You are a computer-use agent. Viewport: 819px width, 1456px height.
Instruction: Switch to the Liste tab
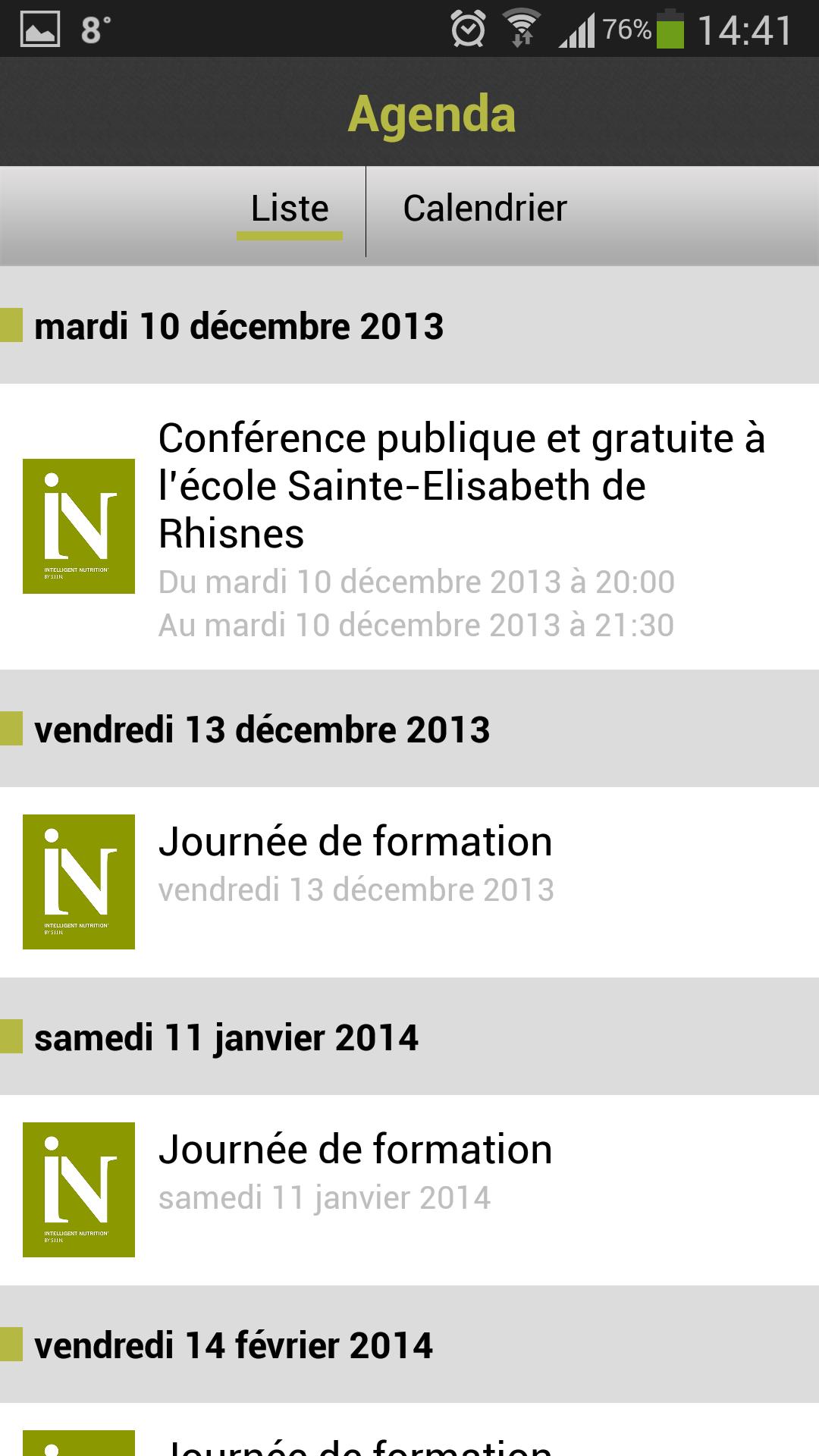click(290, 210)
